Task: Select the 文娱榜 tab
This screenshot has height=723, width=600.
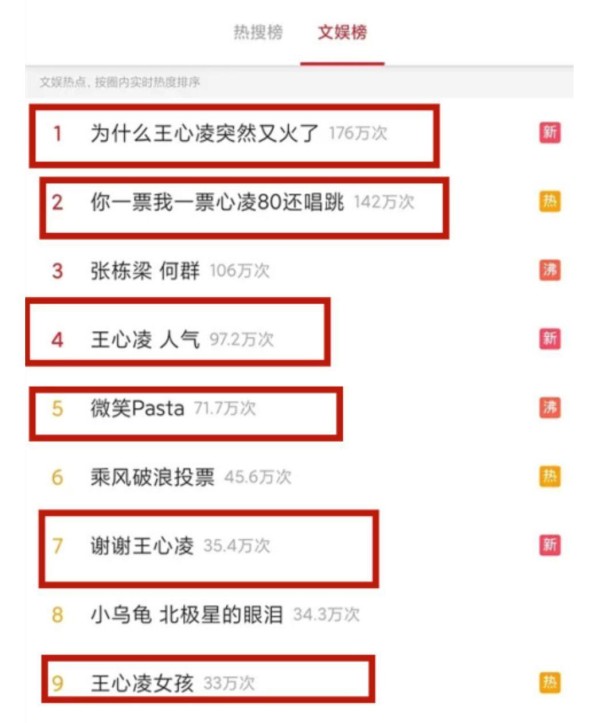Action: (342, 33)
